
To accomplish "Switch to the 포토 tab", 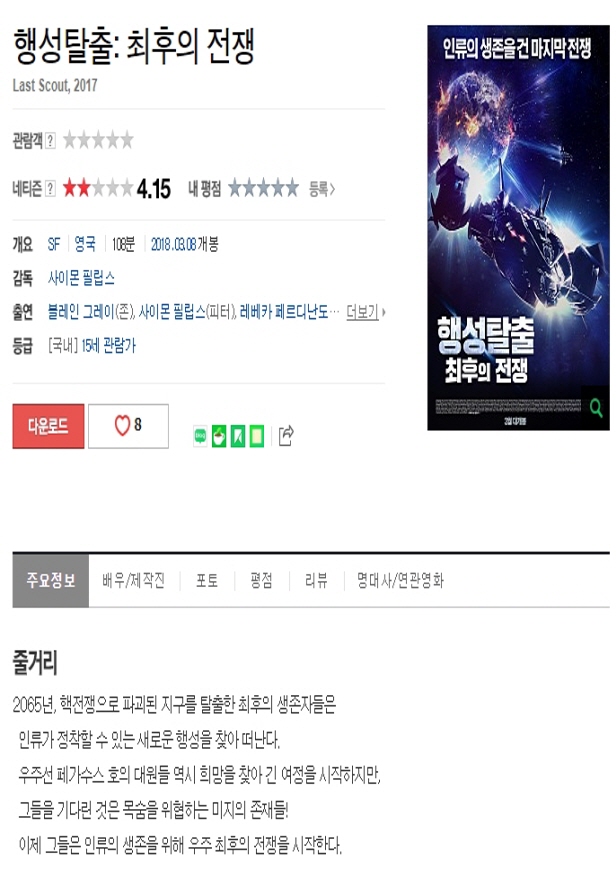I will pos(207,581).
